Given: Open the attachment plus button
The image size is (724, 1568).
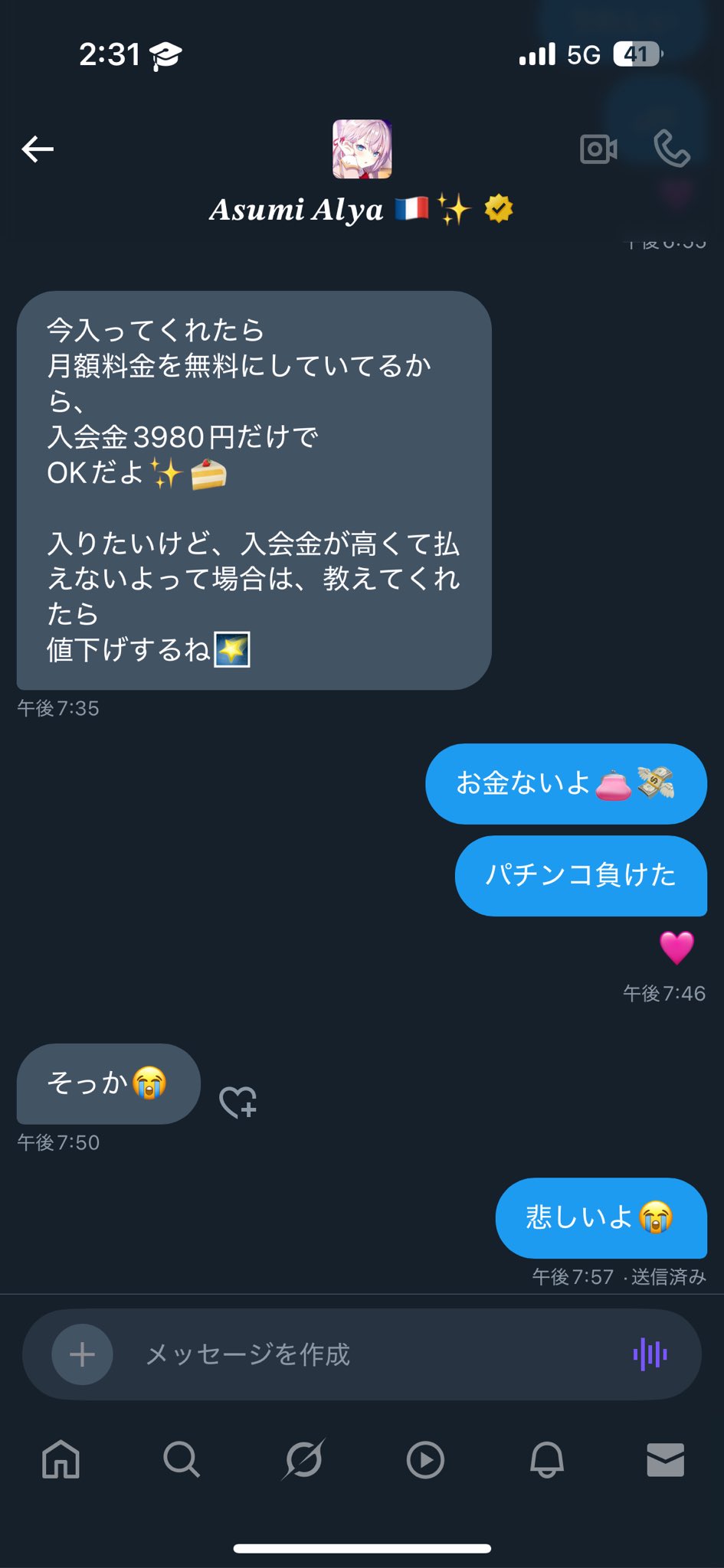Looking at the screenshot, I should point(82,1354).
